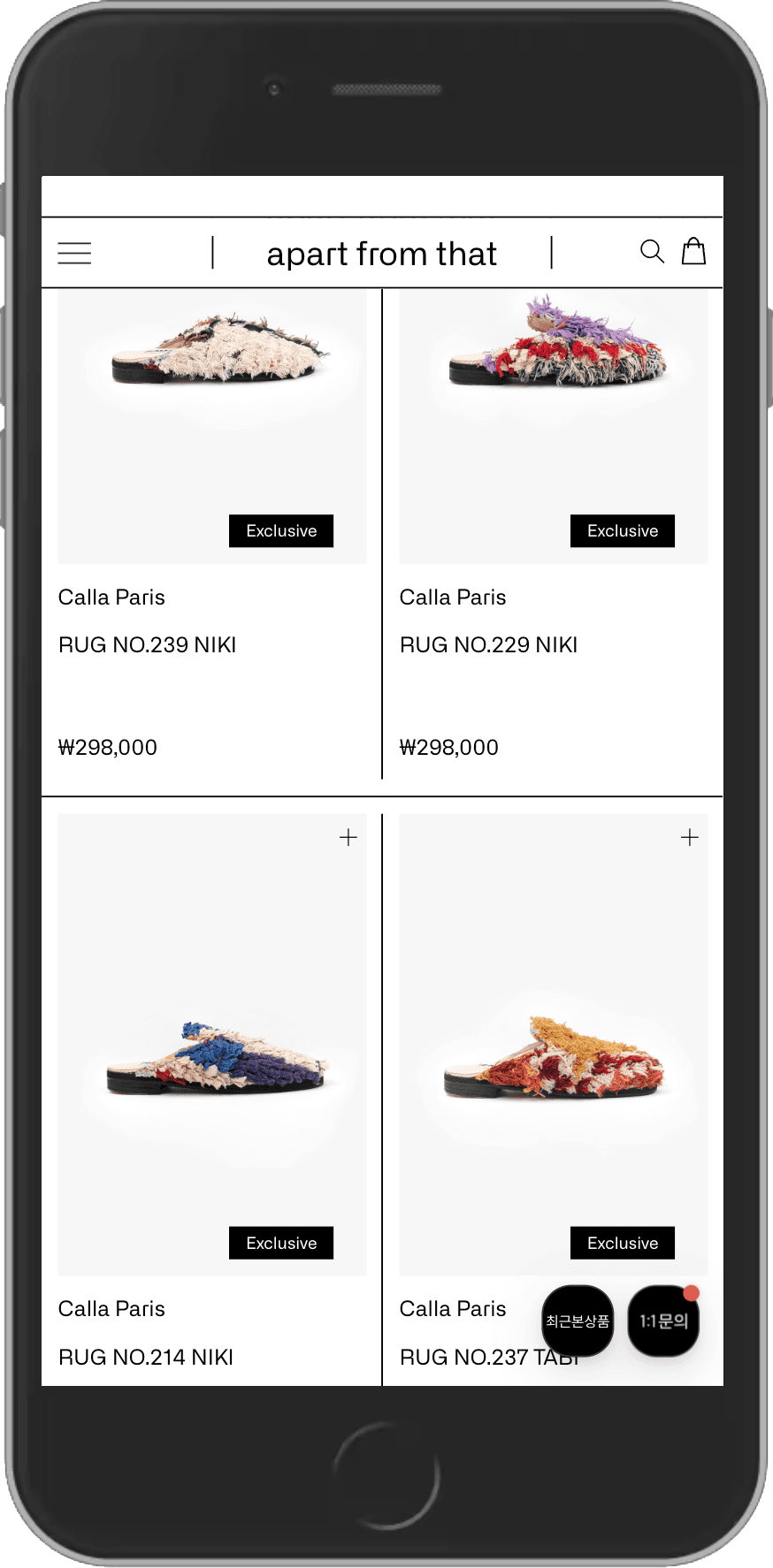Go to apart from that homepage
Screen dimensions: 773x1568
[x=381, y=255]
